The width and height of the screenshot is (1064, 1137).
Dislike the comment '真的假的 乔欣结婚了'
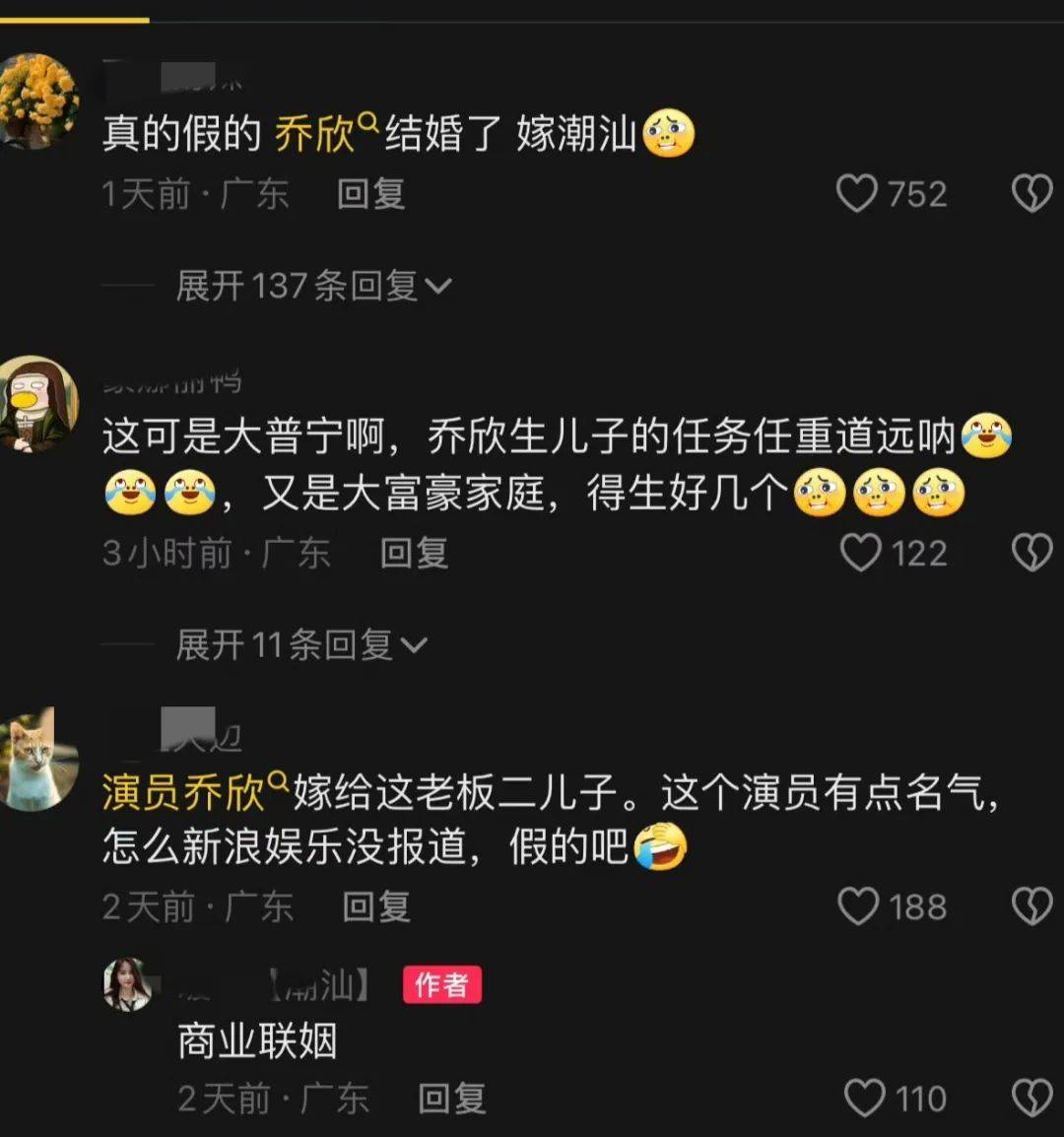coord(1031,194)
